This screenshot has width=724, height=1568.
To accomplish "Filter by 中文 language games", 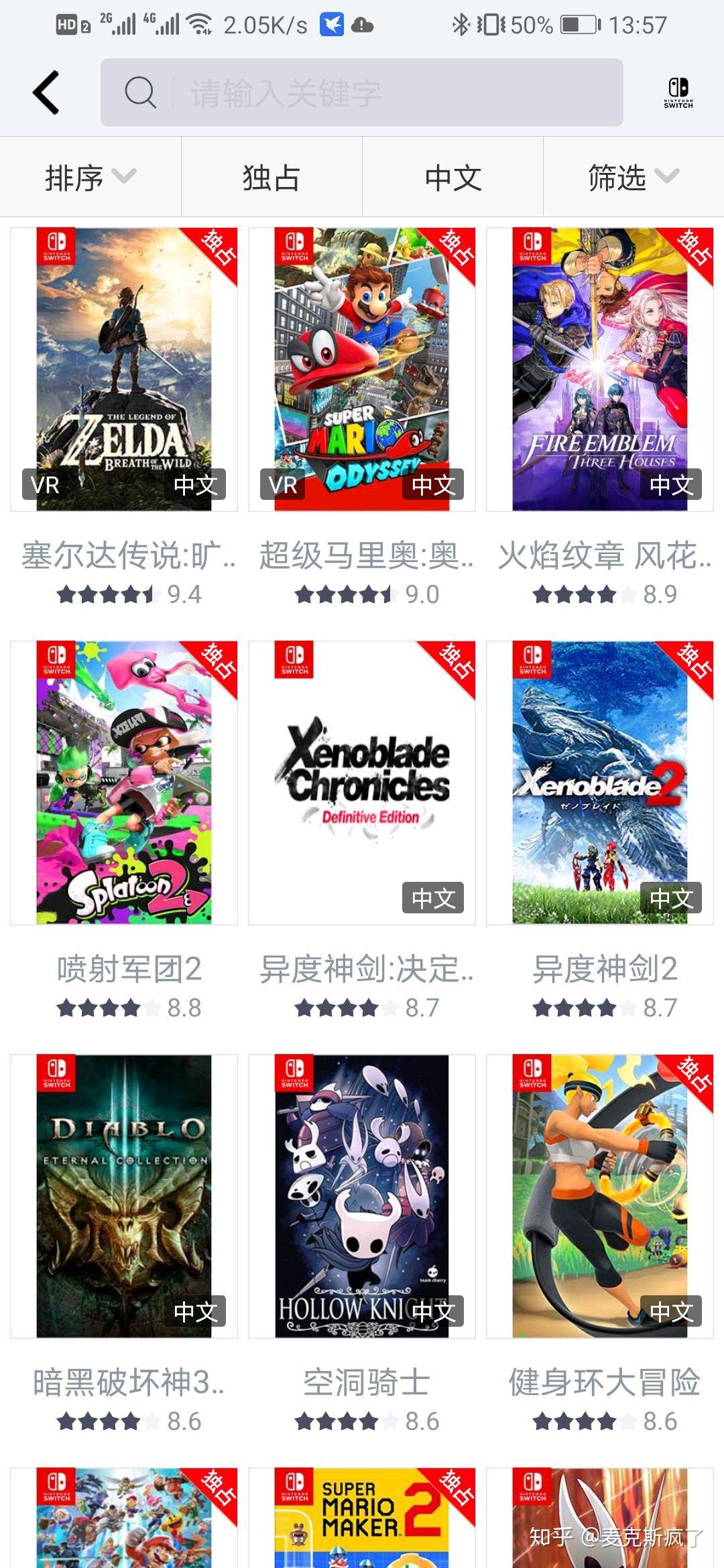I will [452, 178].
